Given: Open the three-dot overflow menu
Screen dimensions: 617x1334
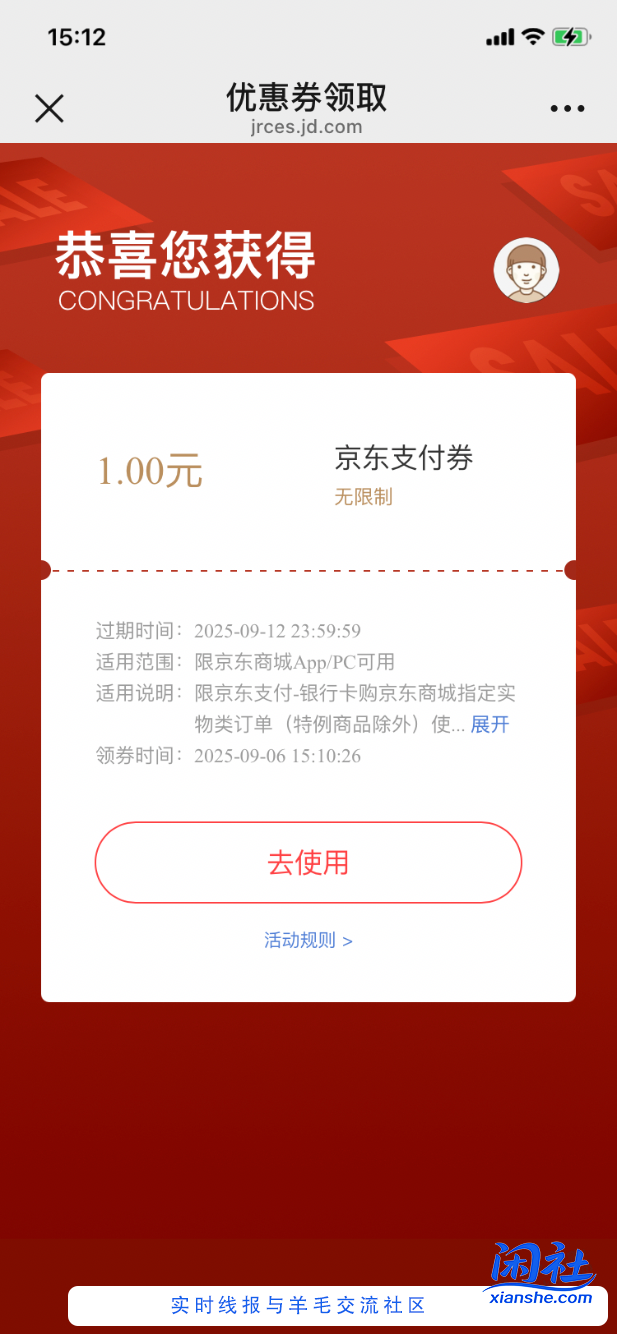Looking at the screenshot, I should click(567, 109).
